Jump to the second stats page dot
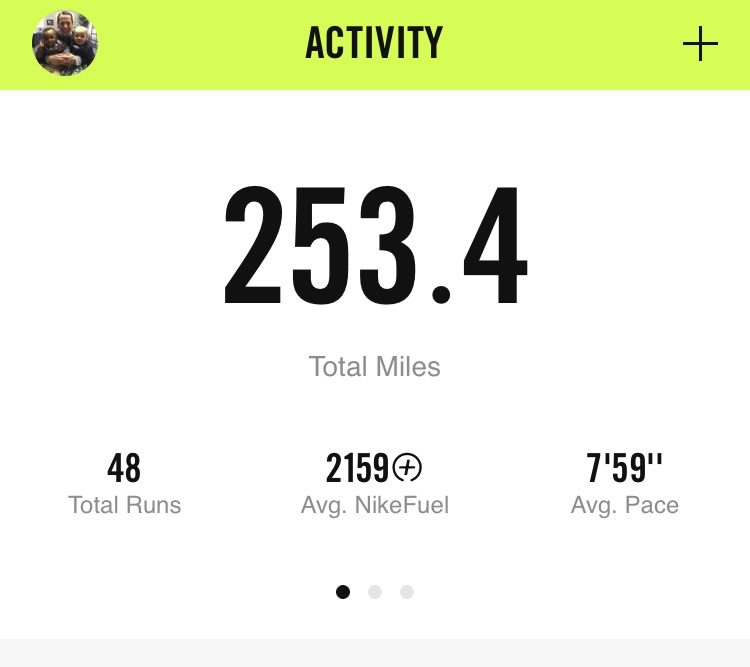Viewport: 750px width, 667px height. (375, 592)
